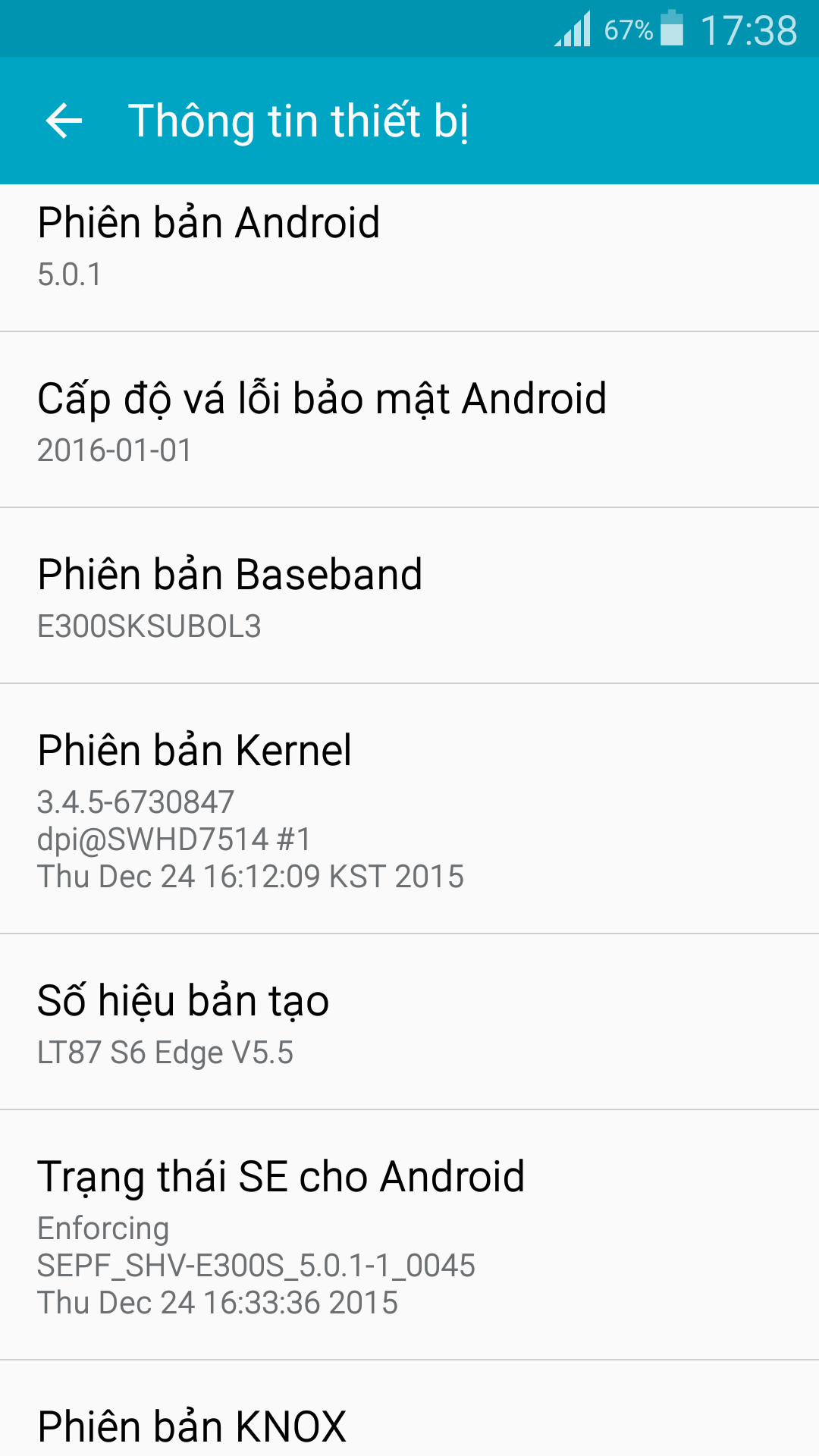Open Cấp độ vá lỗi bảo mật Android
Screen dimensions: 819x1456
click(x=409, y=420)
